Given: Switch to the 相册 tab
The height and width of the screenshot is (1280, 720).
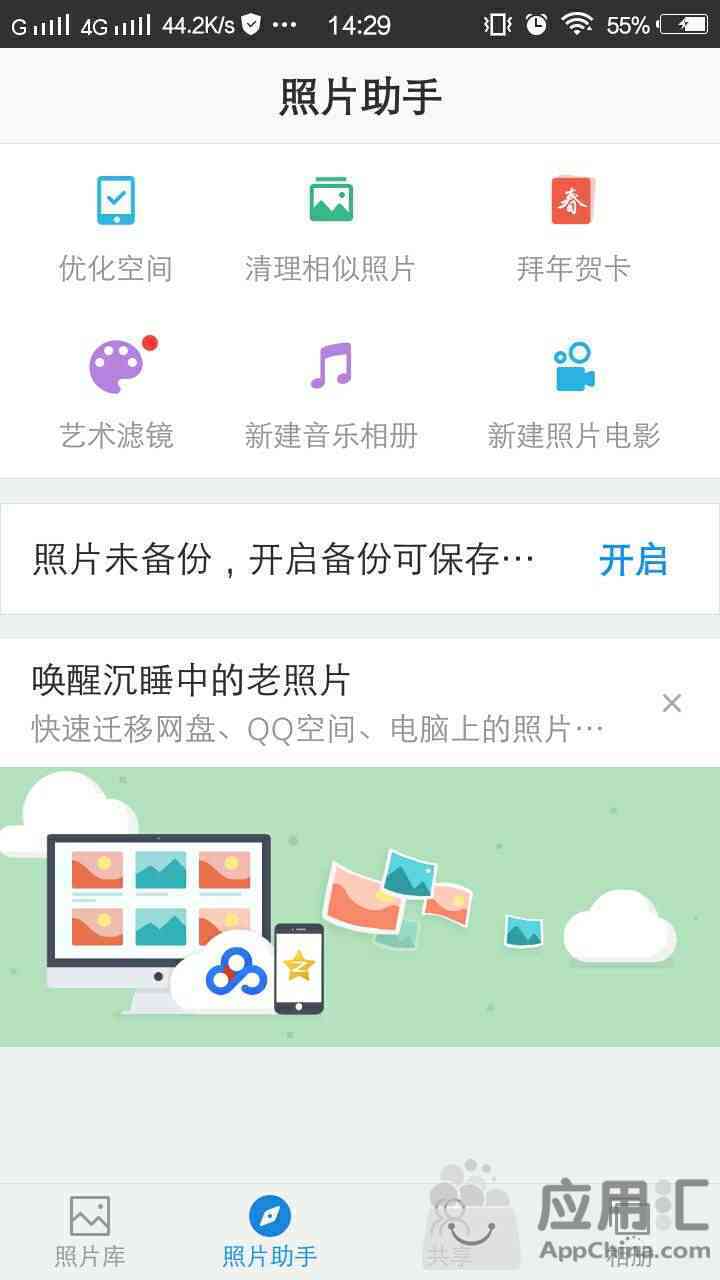Looking at the screenshot, I should 630,1232.
